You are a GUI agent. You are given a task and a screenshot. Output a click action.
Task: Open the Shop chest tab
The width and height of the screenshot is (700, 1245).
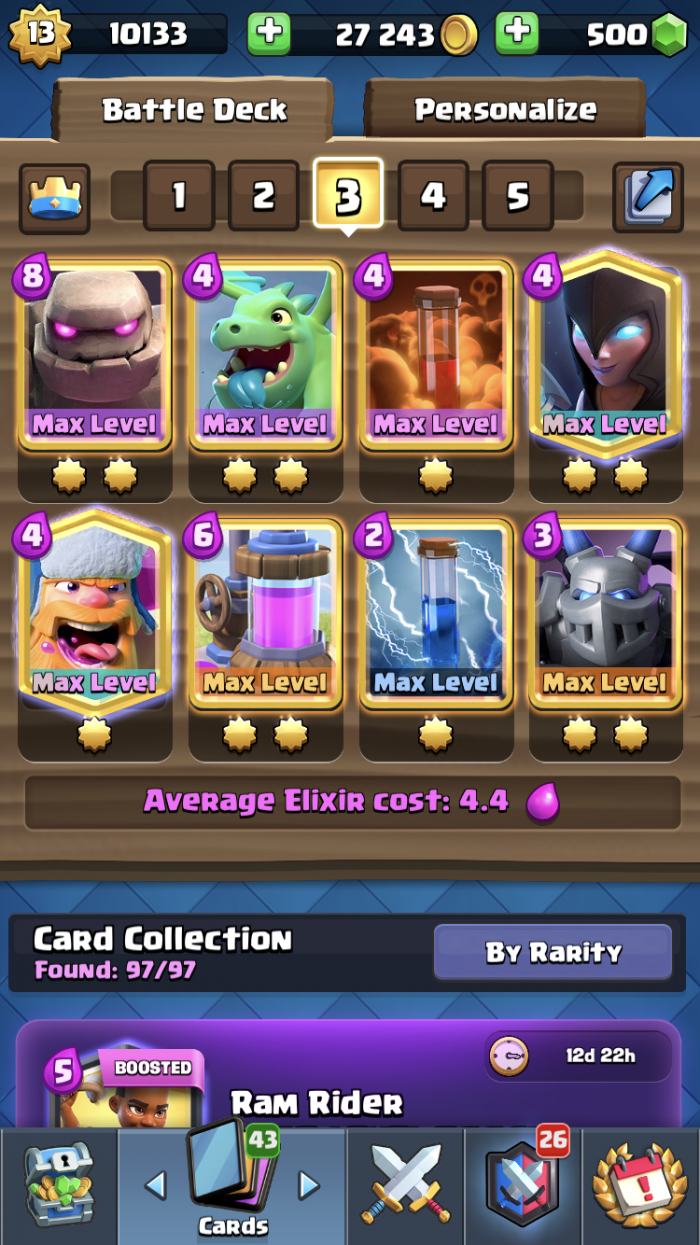(x=58, y=1186)
